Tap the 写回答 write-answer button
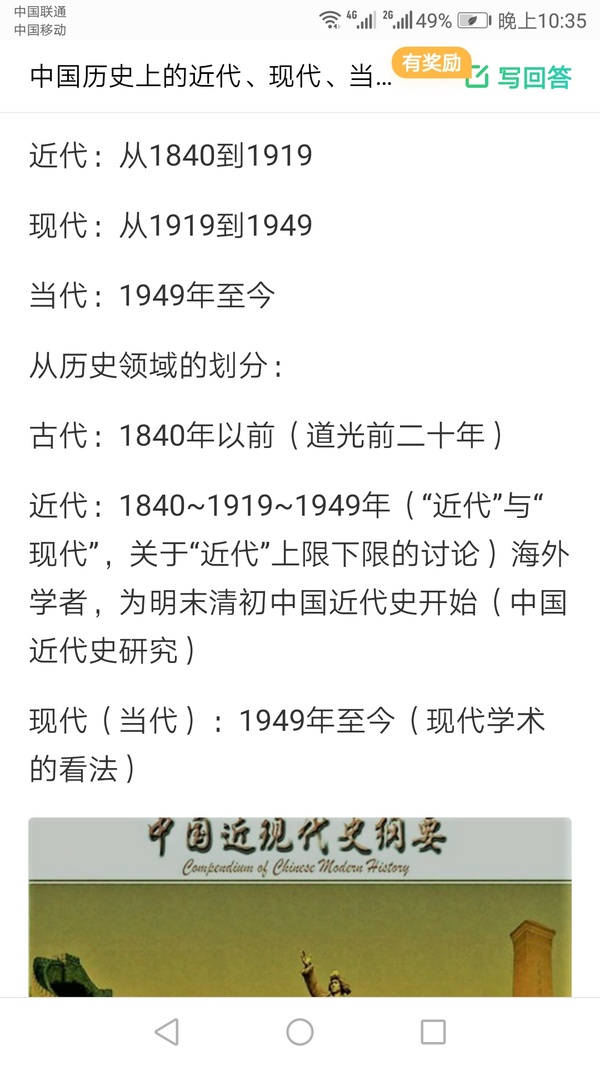This screenshot has height=1067, width=600. (x=518, y=77)
